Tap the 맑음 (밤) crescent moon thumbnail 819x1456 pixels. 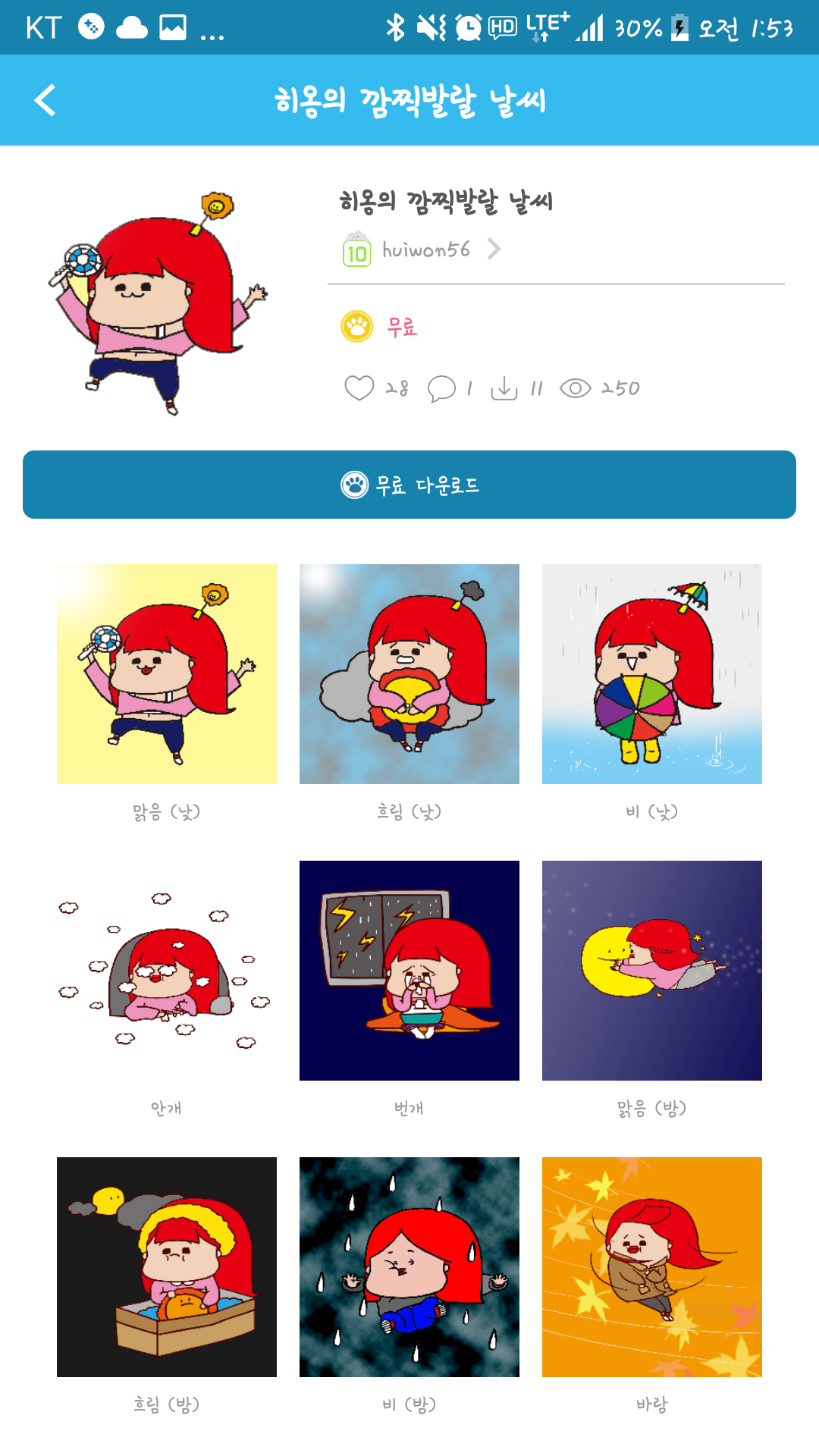tap(652, 971)
